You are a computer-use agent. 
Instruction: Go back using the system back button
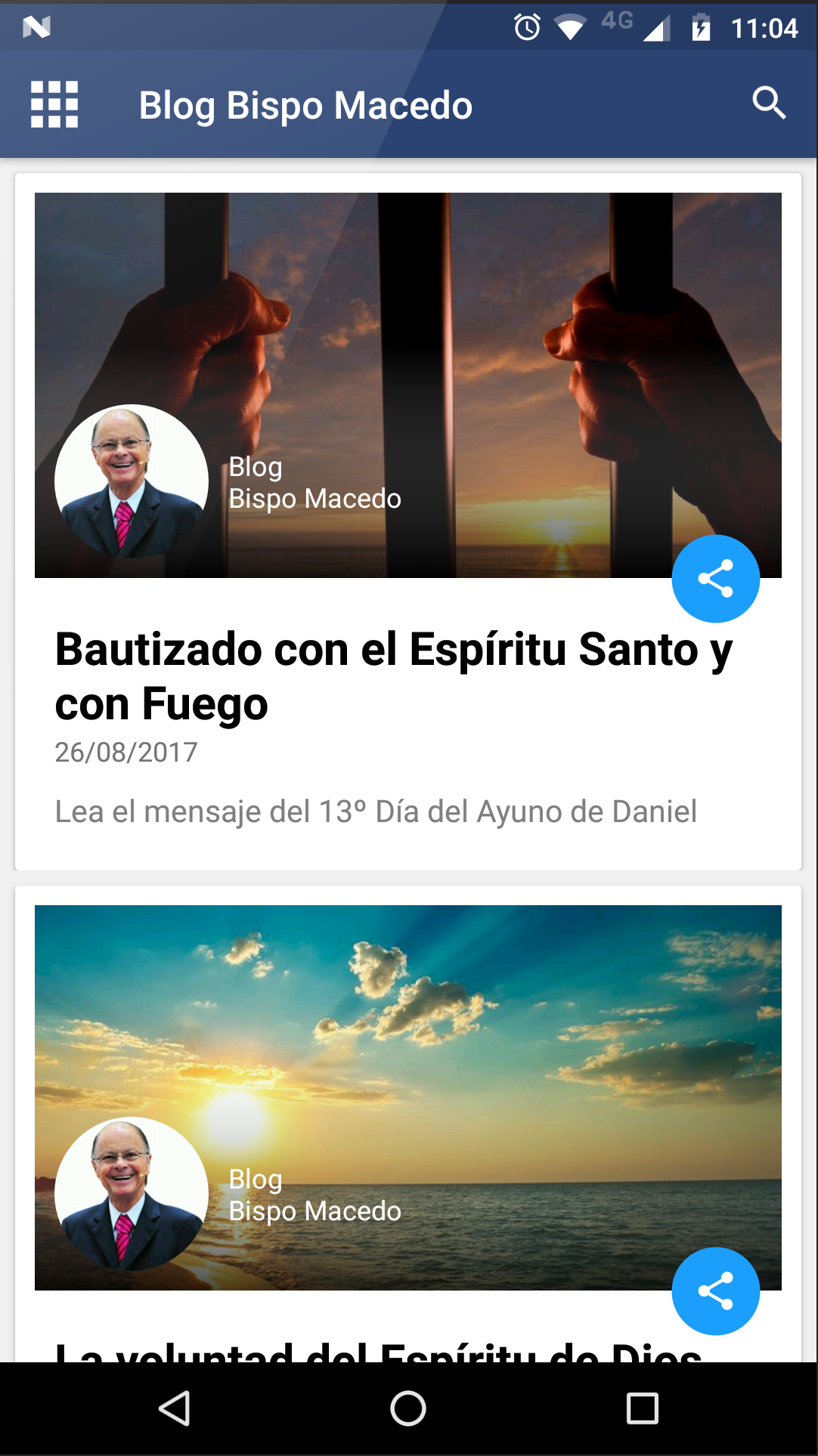[x=175, y=1408]
